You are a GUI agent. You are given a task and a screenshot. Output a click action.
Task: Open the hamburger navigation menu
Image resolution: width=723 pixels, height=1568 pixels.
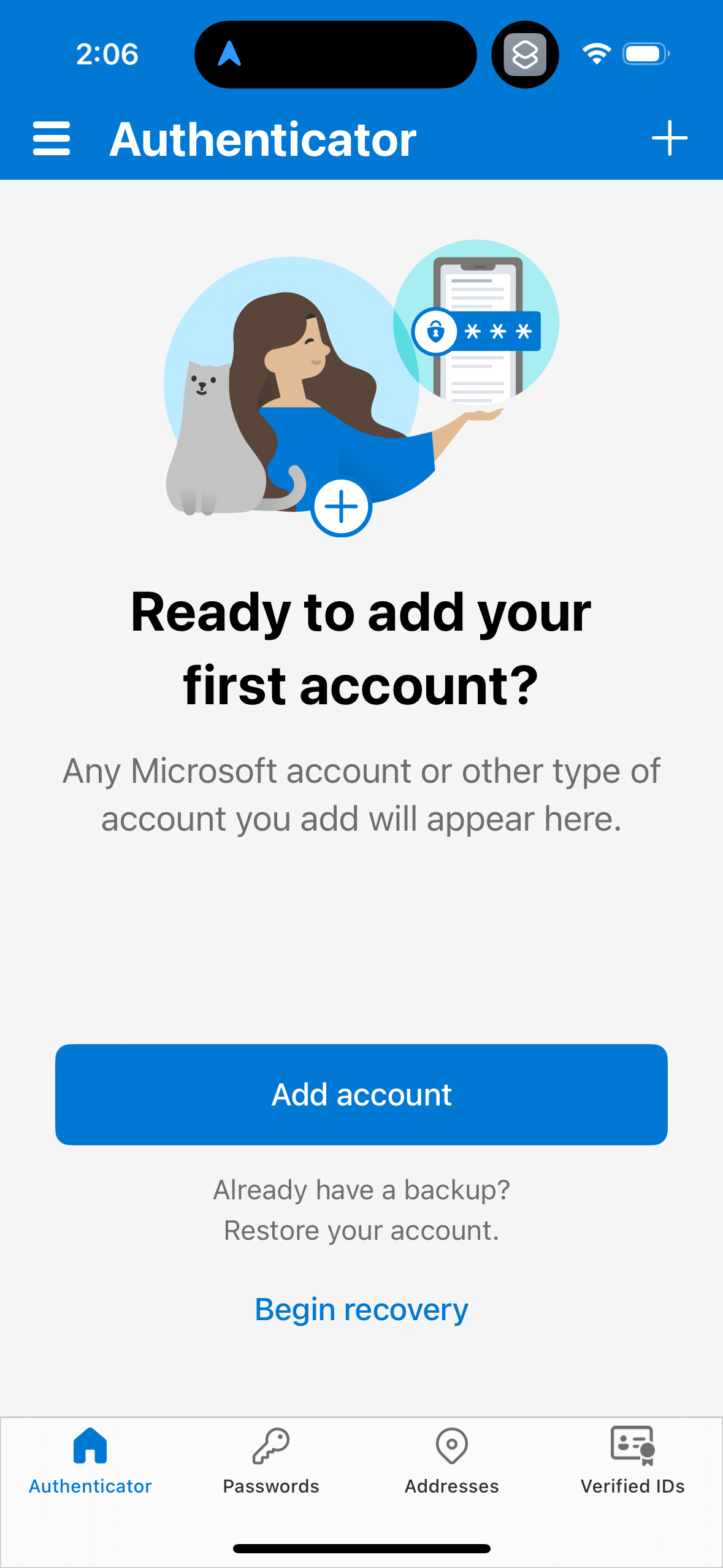pyautogui.click(x=51, y=138)
